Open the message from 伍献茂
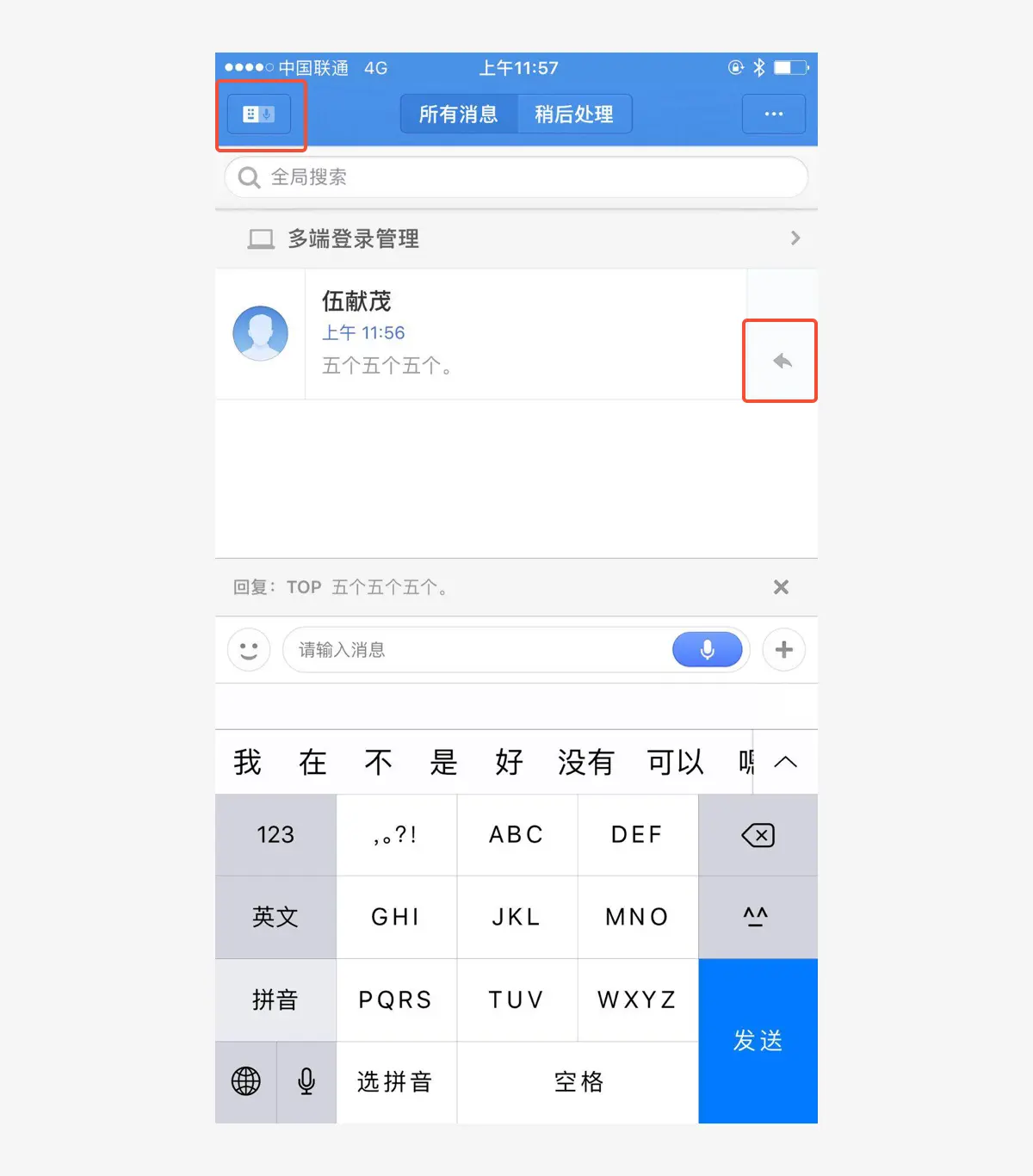The image size is (1033, 1176). 516,334
